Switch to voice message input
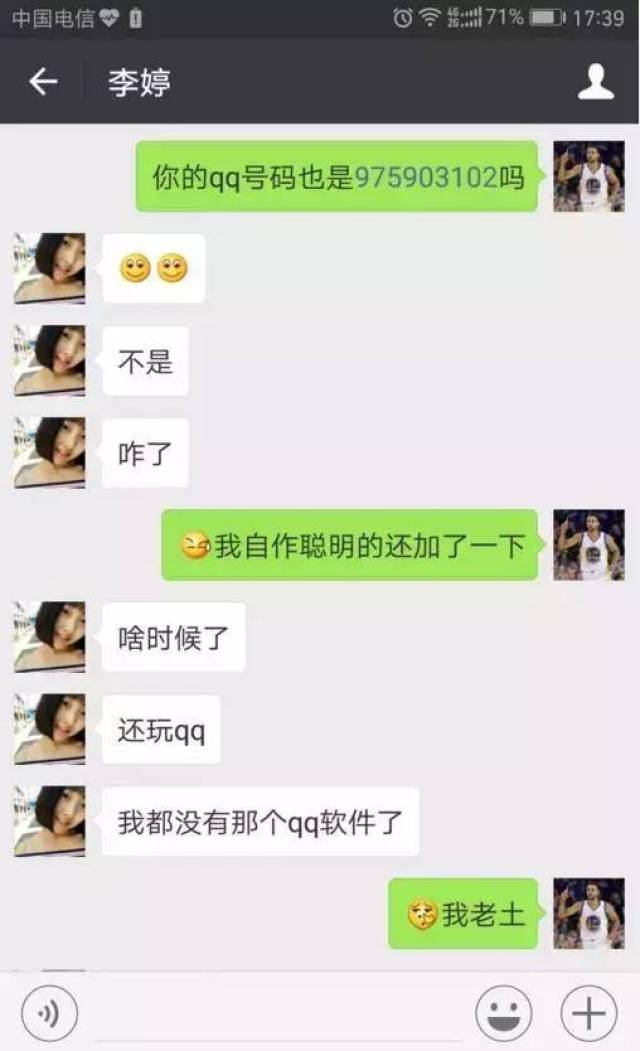640x1051 pixels. [x=50, y=1013]
